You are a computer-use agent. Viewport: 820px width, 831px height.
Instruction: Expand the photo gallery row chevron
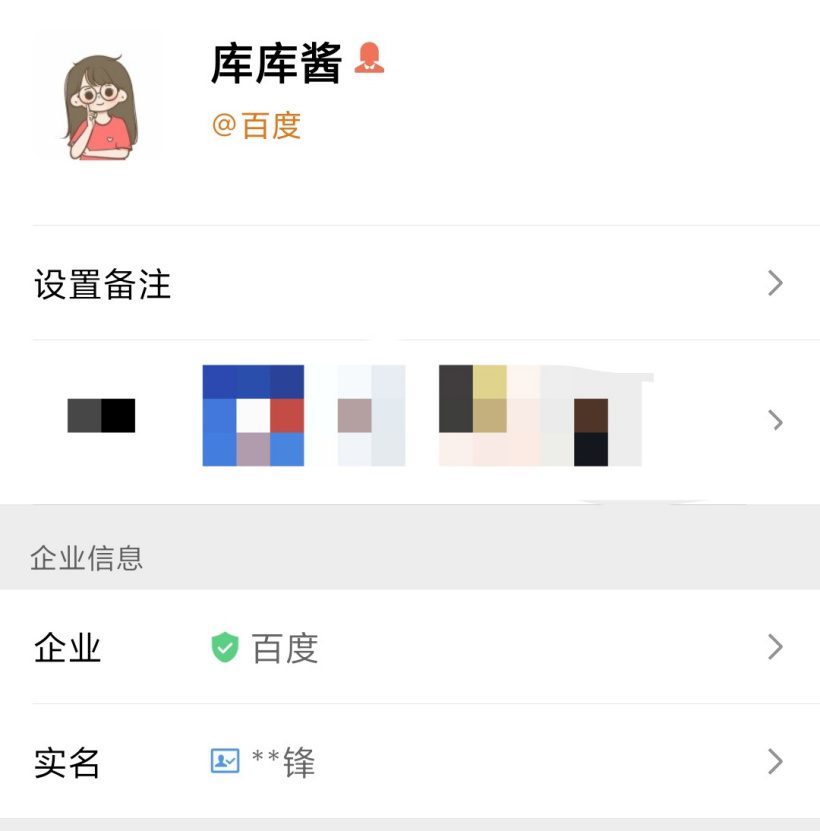tap(774, 421)
